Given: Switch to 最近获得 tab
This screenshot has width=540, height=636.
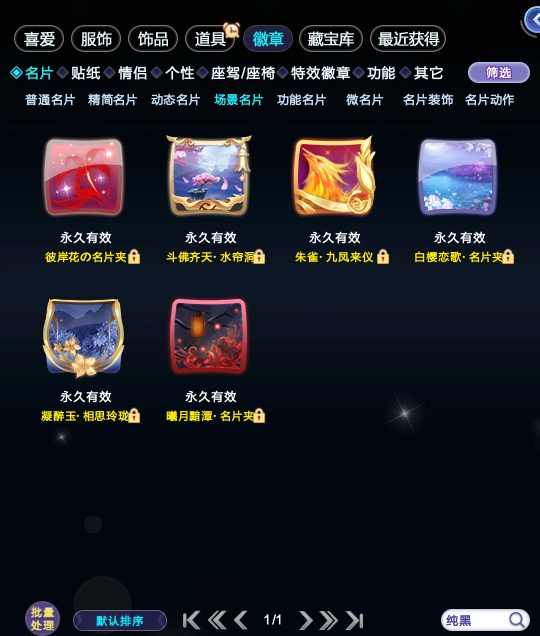Looking at the screenshot, I should click(x=408, y=39).
